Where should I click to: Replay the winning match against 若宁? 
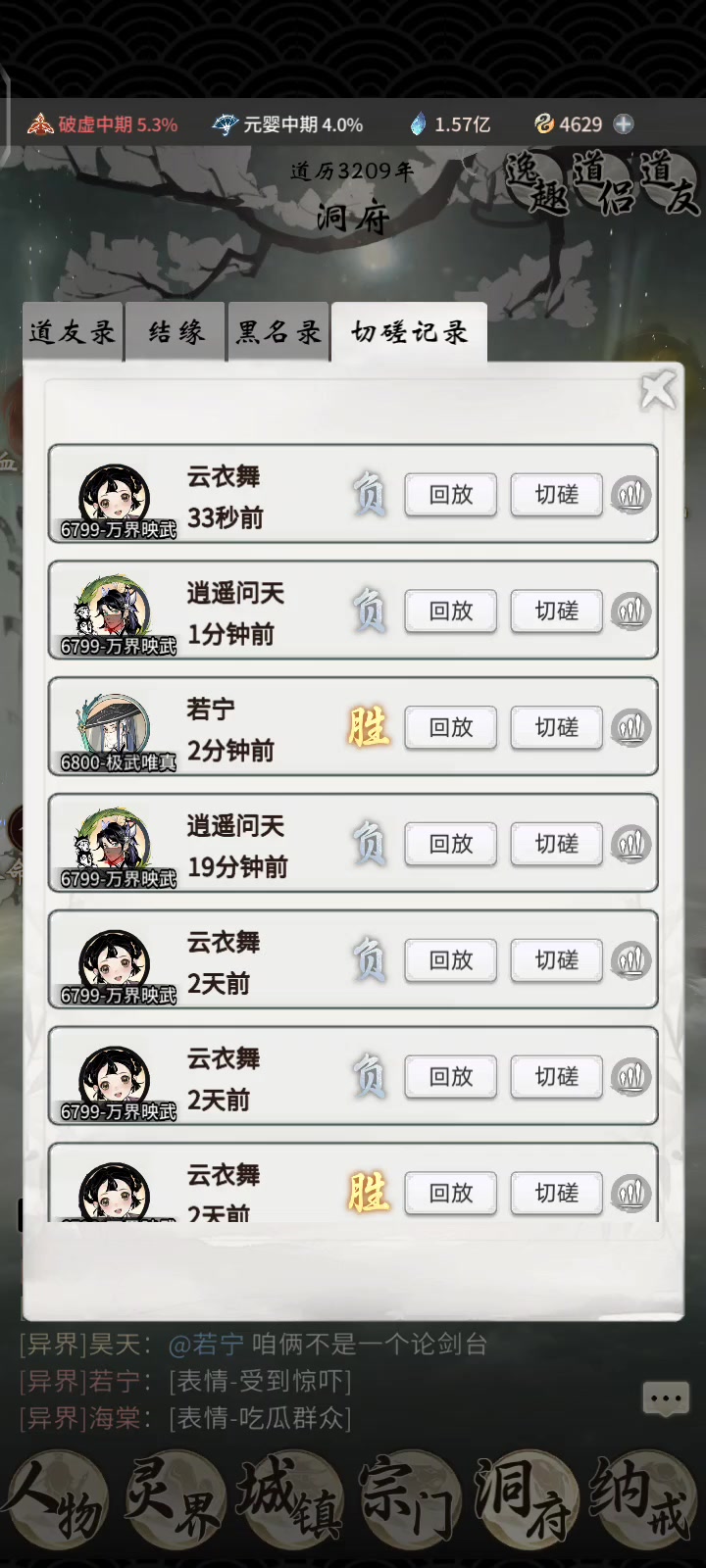point(451,728)
